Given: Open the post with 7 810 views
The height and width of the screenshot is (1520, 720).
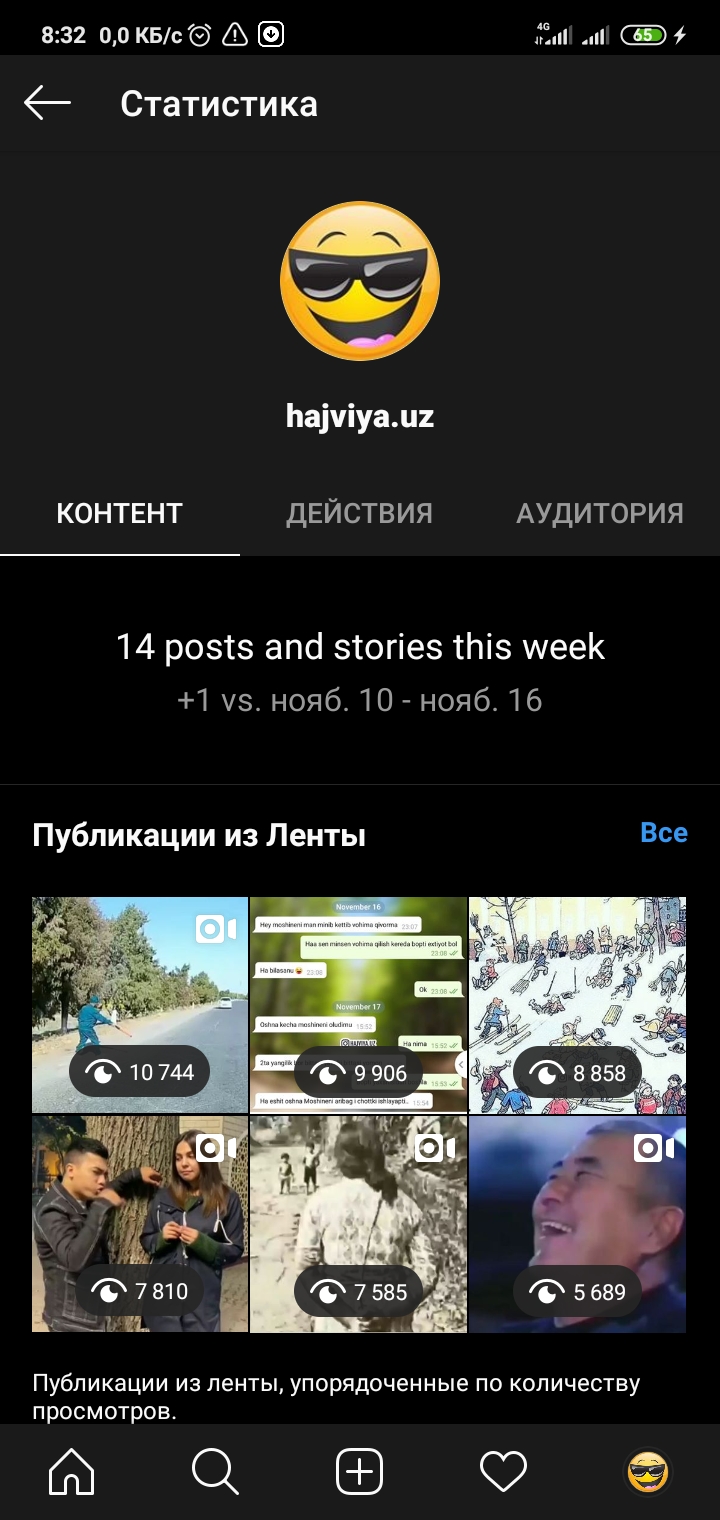Looking at the screenshot, I should pos(140,1224).
